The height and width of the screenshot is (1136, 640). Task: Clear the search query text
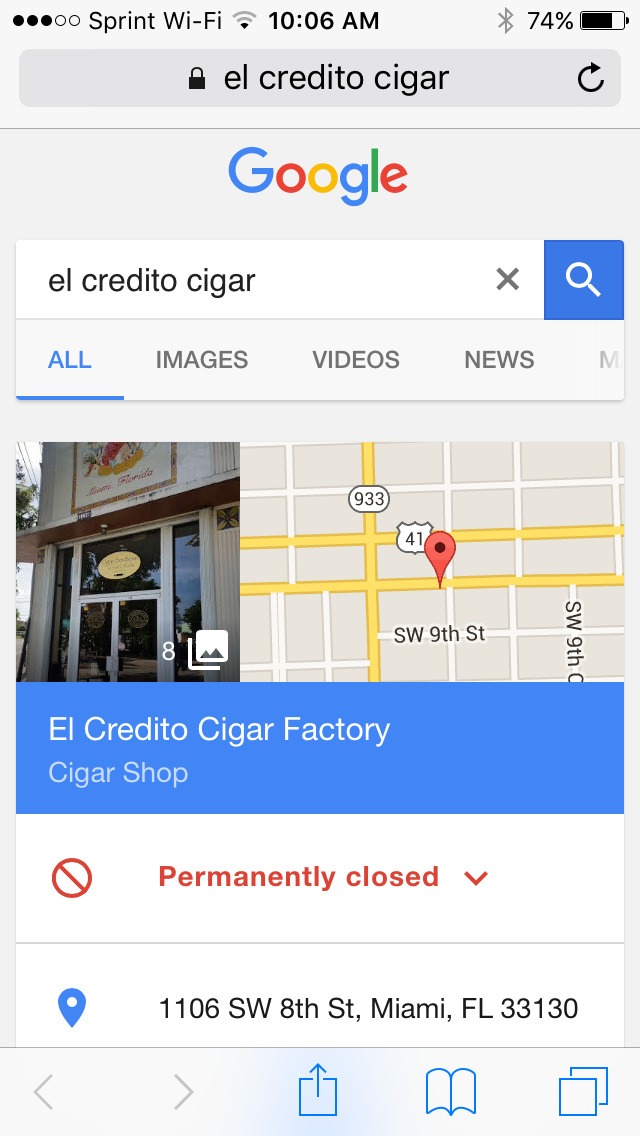click(507, 279)
